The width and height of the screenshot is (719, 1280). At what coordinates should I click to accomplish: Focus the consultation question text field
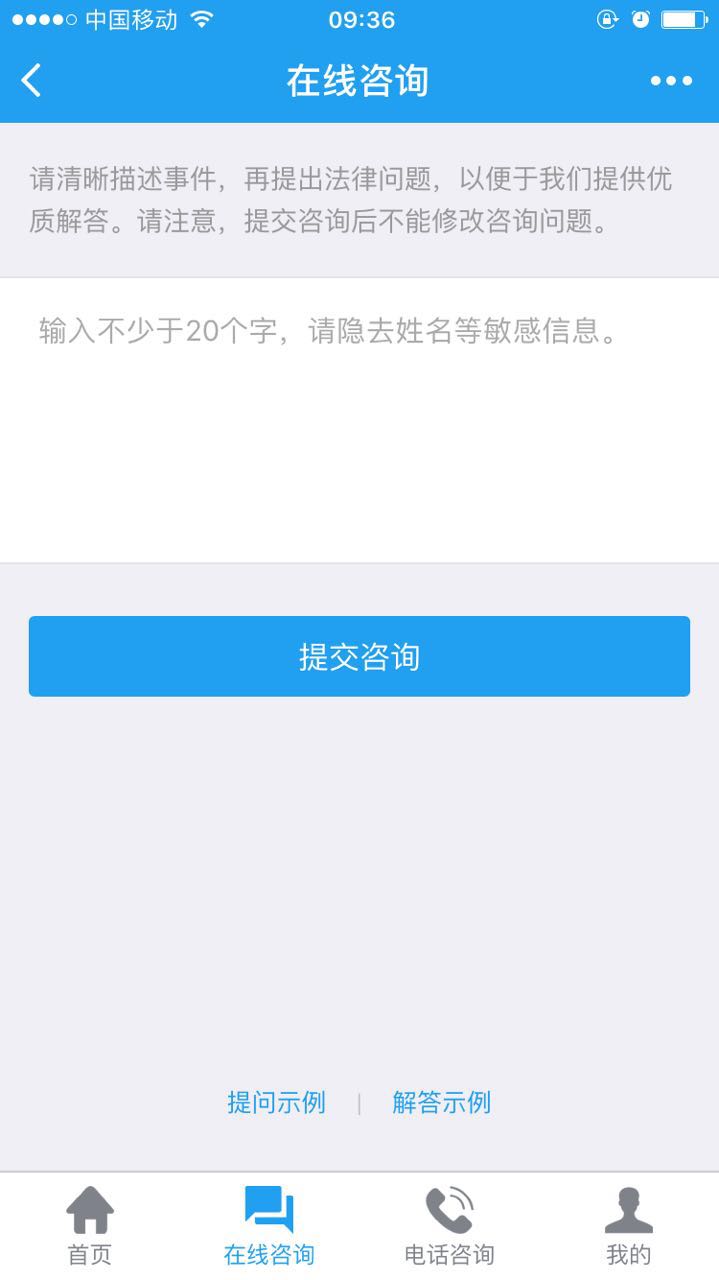coord(359,420)
